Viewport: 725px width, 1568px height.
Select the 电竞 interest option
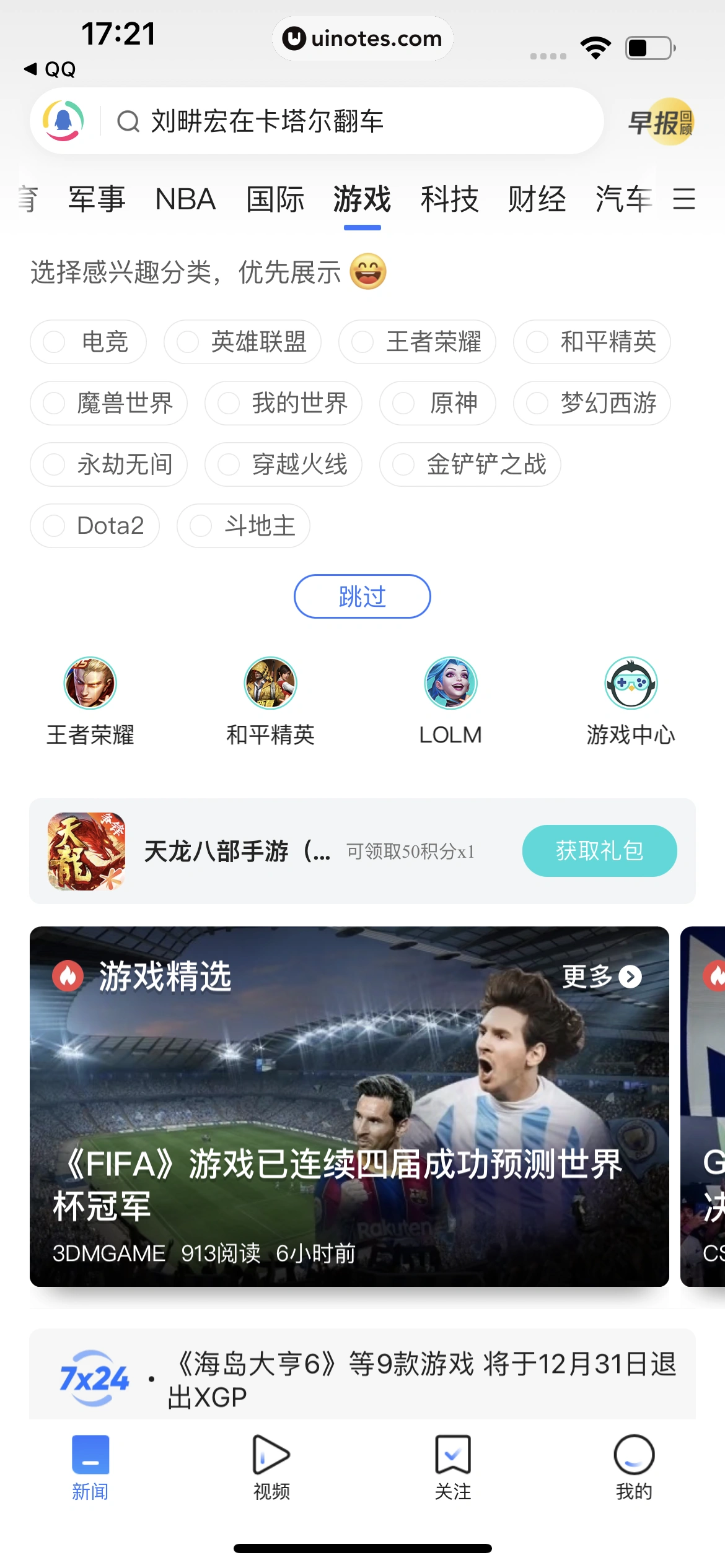tap(88, 342)
